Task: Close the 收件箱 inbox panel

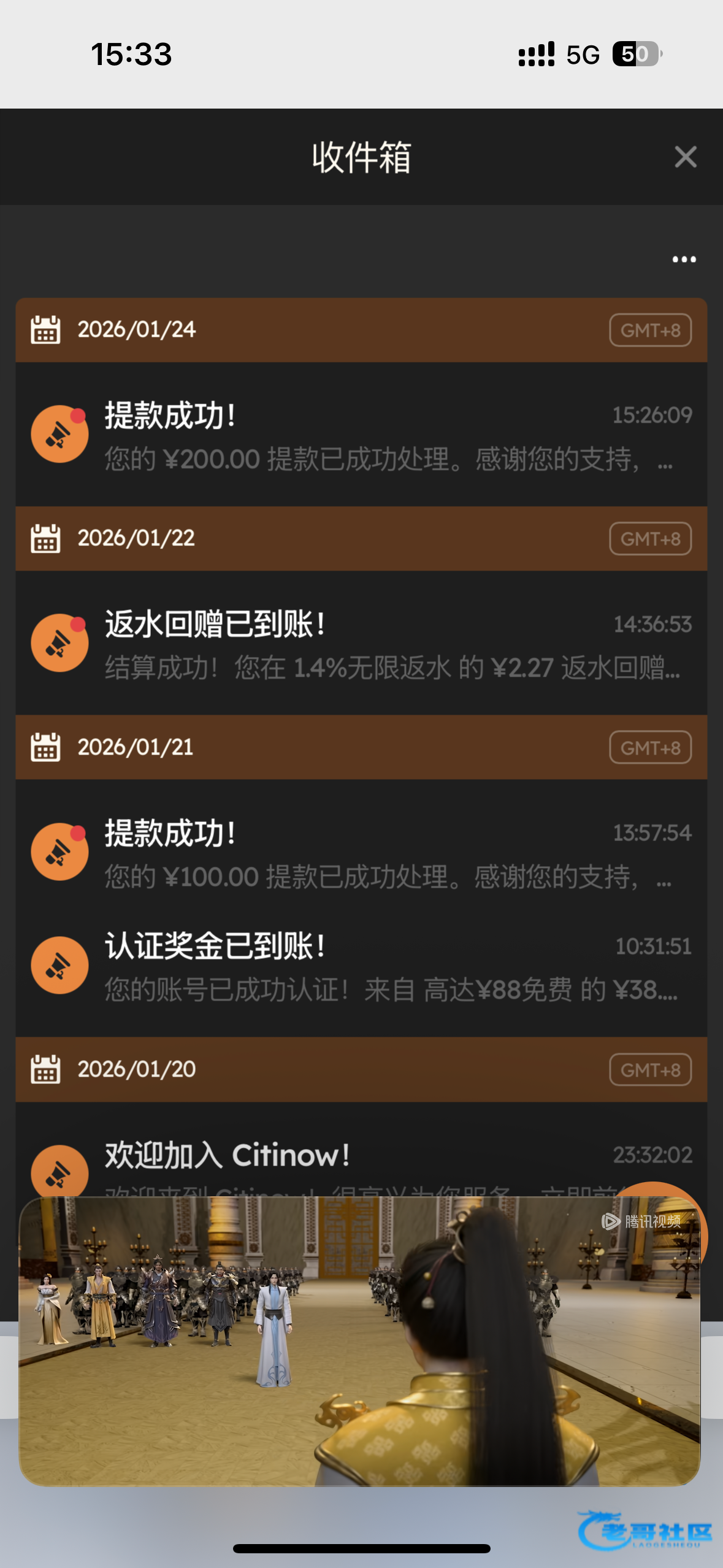Action: (x=685, y=157)
